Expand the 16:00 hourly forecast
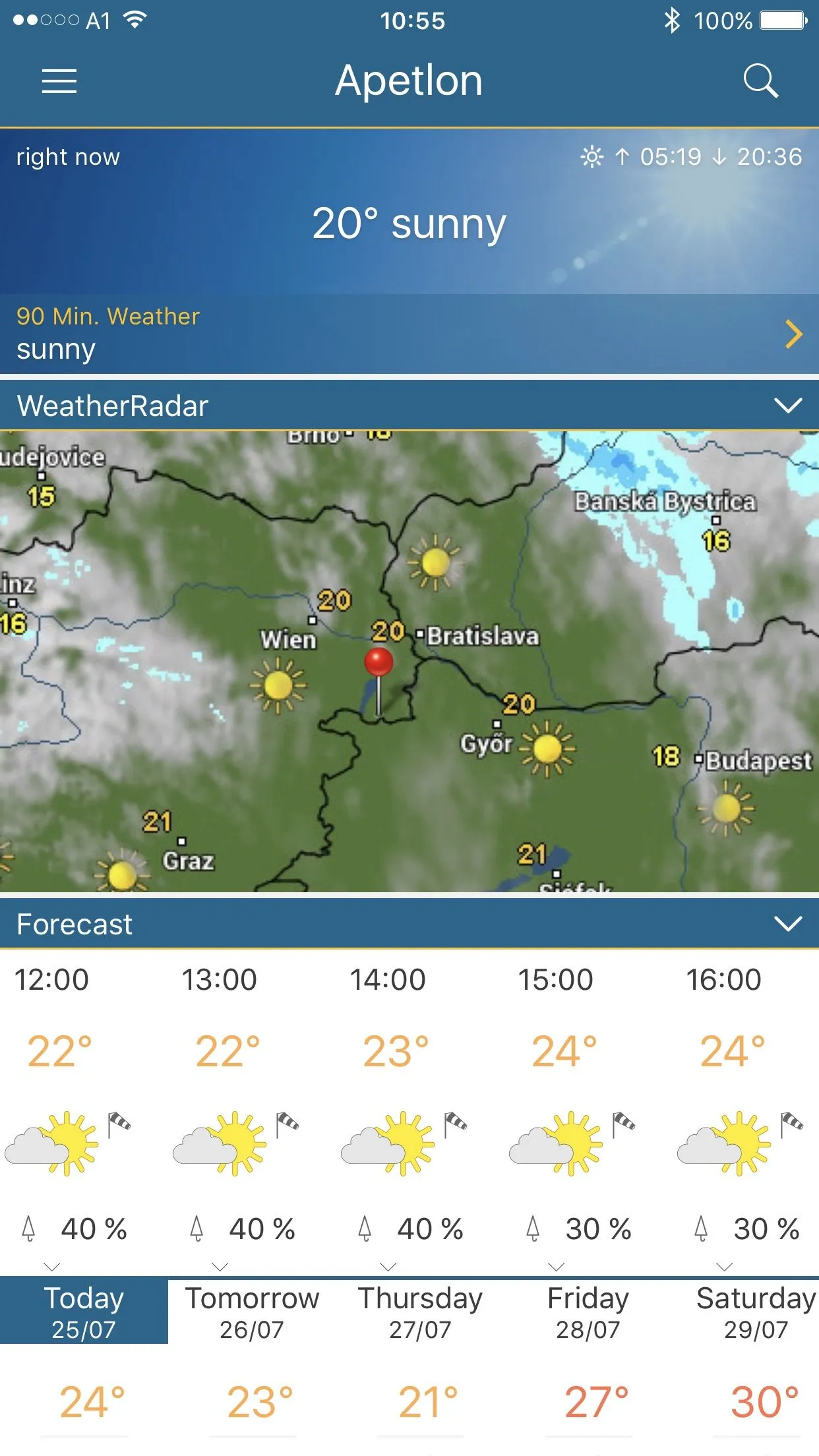The width and height of the screenshot is (819, 1456). 724,1267
